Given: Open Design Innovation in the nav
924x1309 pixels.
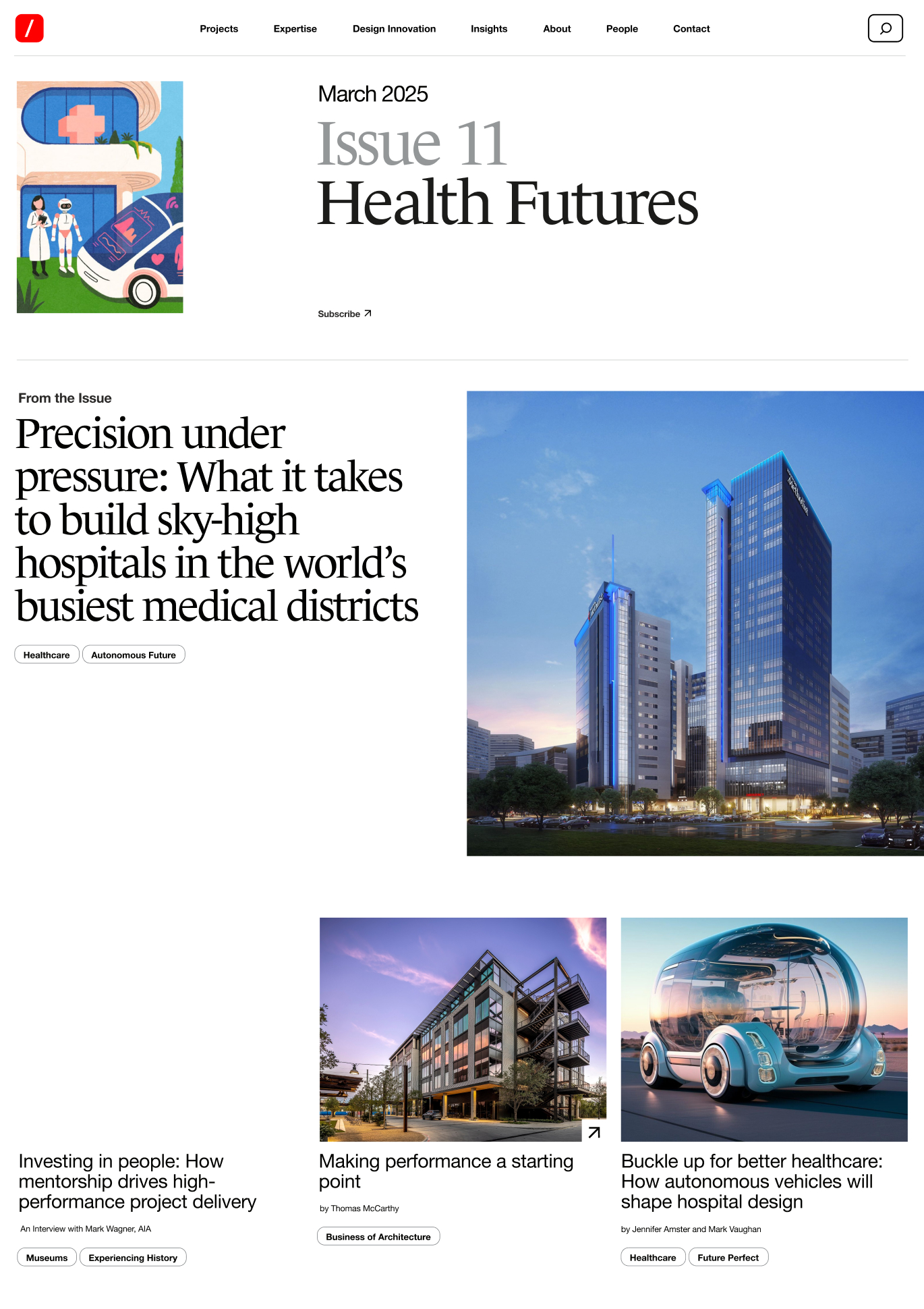Looking at the screenshot, I should pos(394,29).
